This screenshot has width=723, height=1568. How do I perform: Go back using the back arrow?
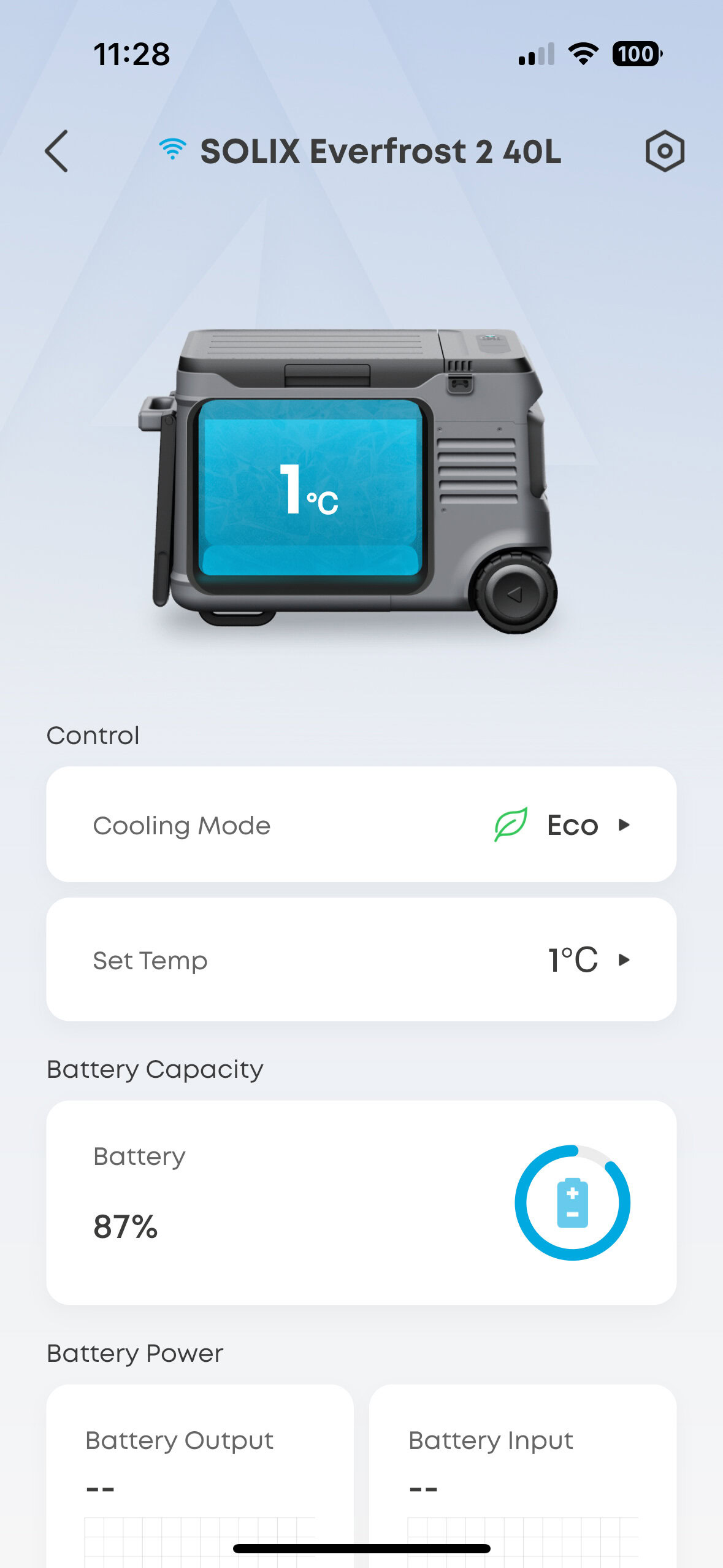[56, 151]
